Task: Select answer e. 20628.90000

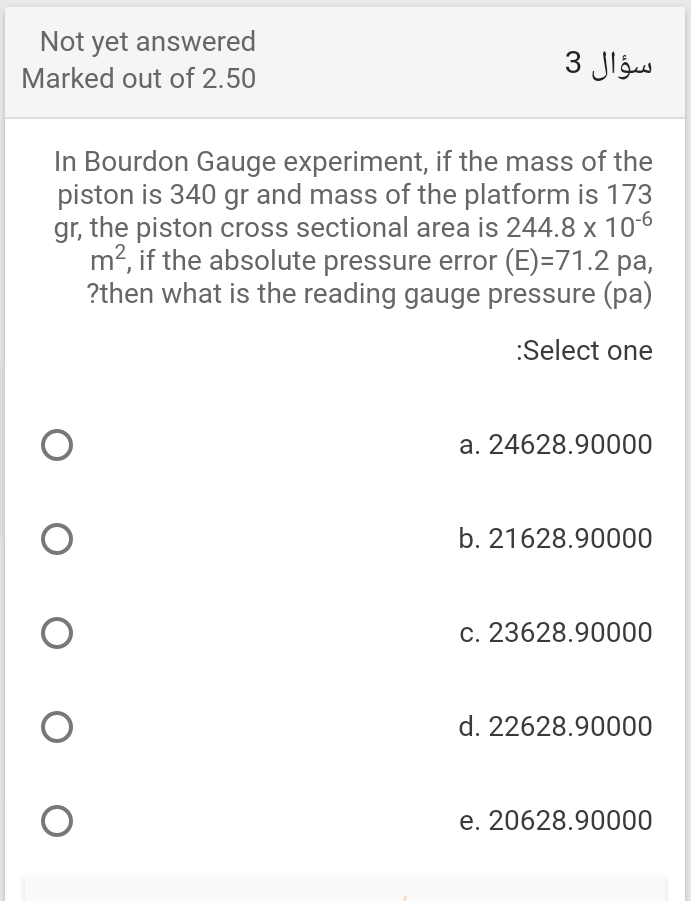Action: pos(57,822)
